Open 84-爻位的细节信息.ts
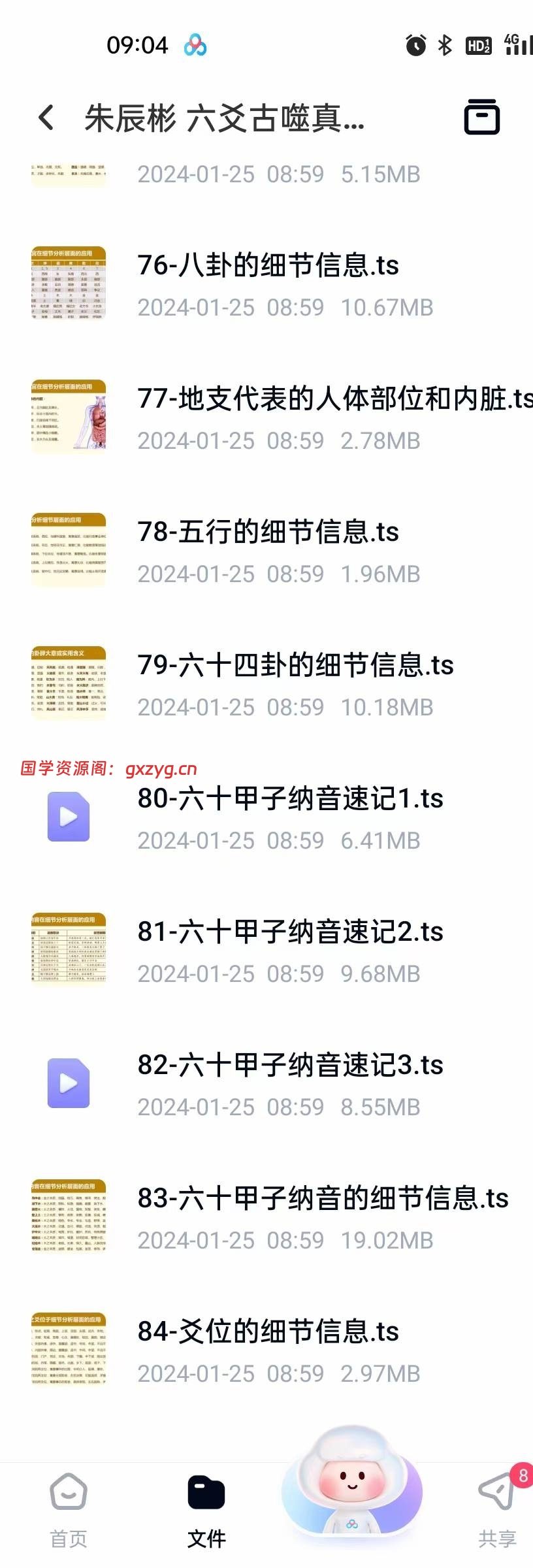Image resolution: width=533 pixels, height=1568 pixels. 268,1332
